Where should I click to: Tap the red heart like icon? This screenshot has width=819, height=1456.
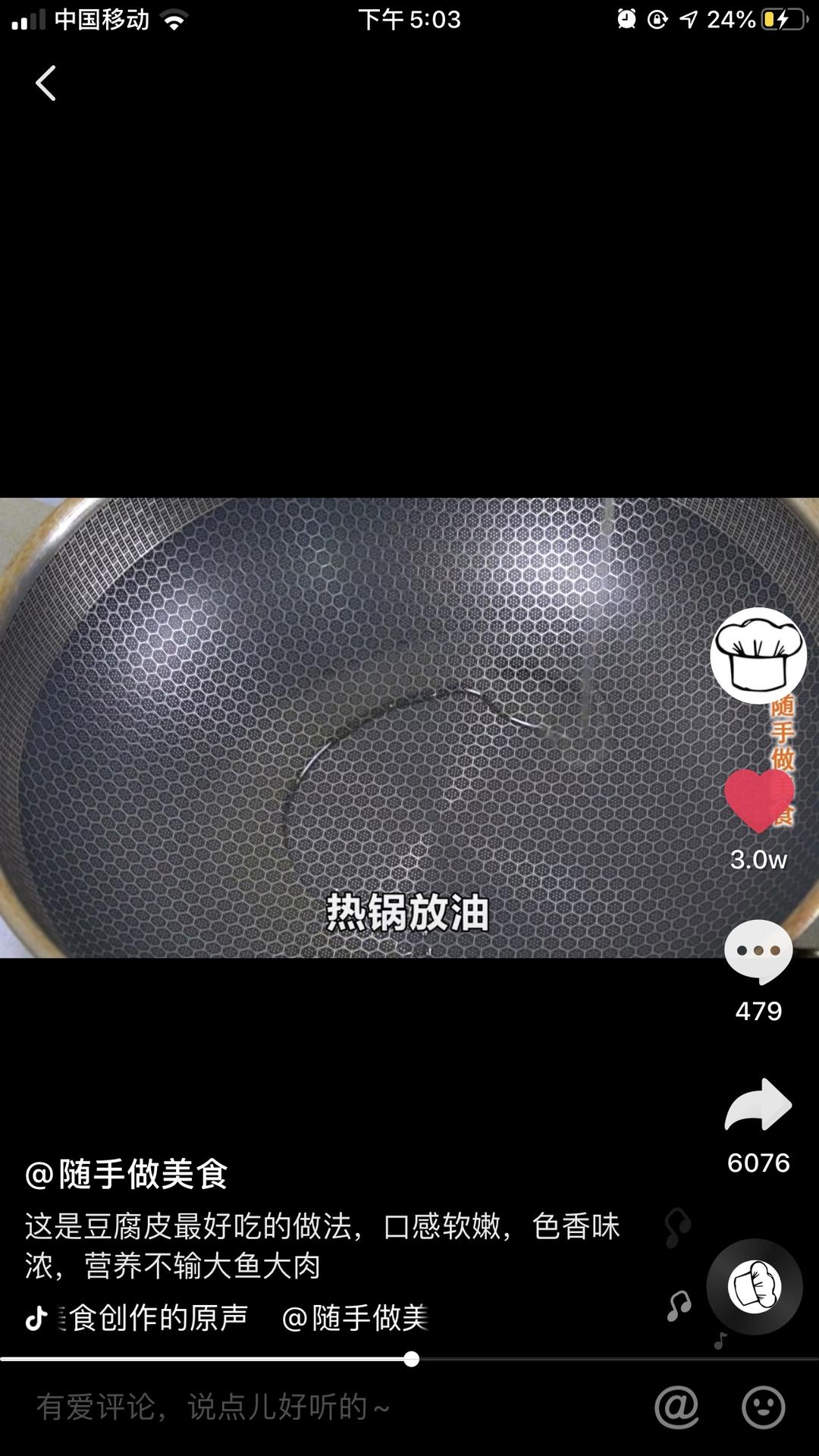(758, 802)
